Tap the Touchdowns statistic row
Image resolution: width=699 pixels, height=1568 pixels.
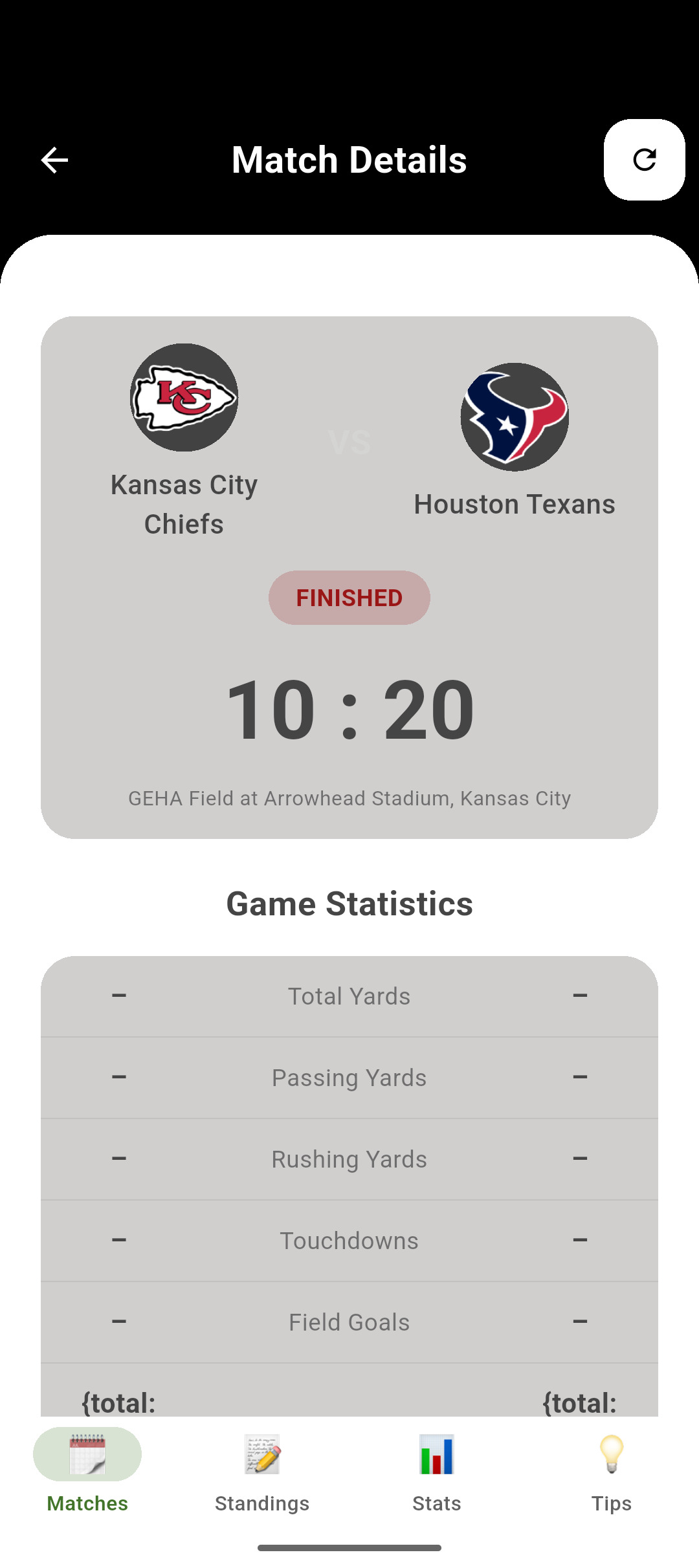click(x=349, y=1240)
